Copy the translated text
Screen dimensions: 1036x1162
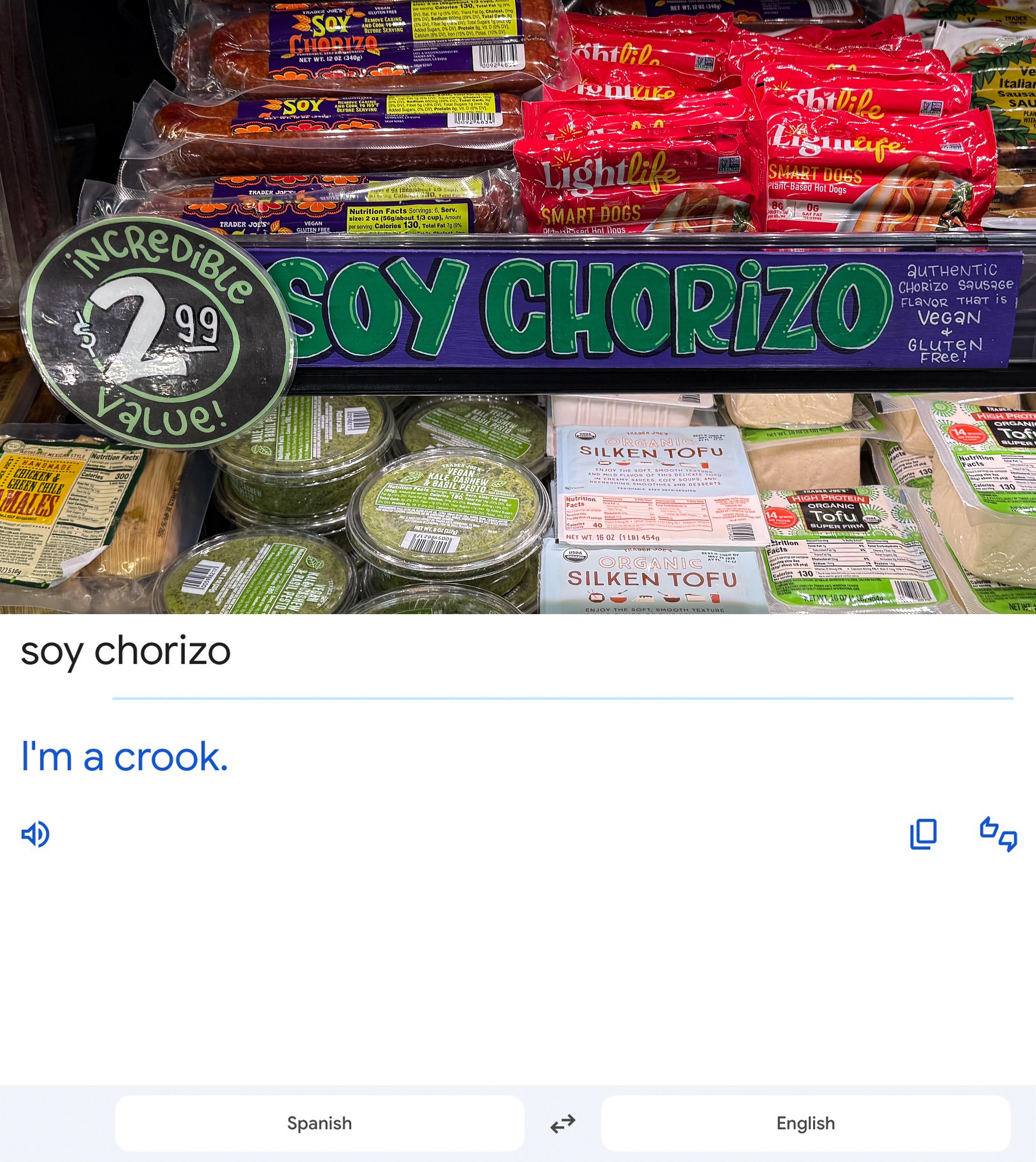click(923, 835)
